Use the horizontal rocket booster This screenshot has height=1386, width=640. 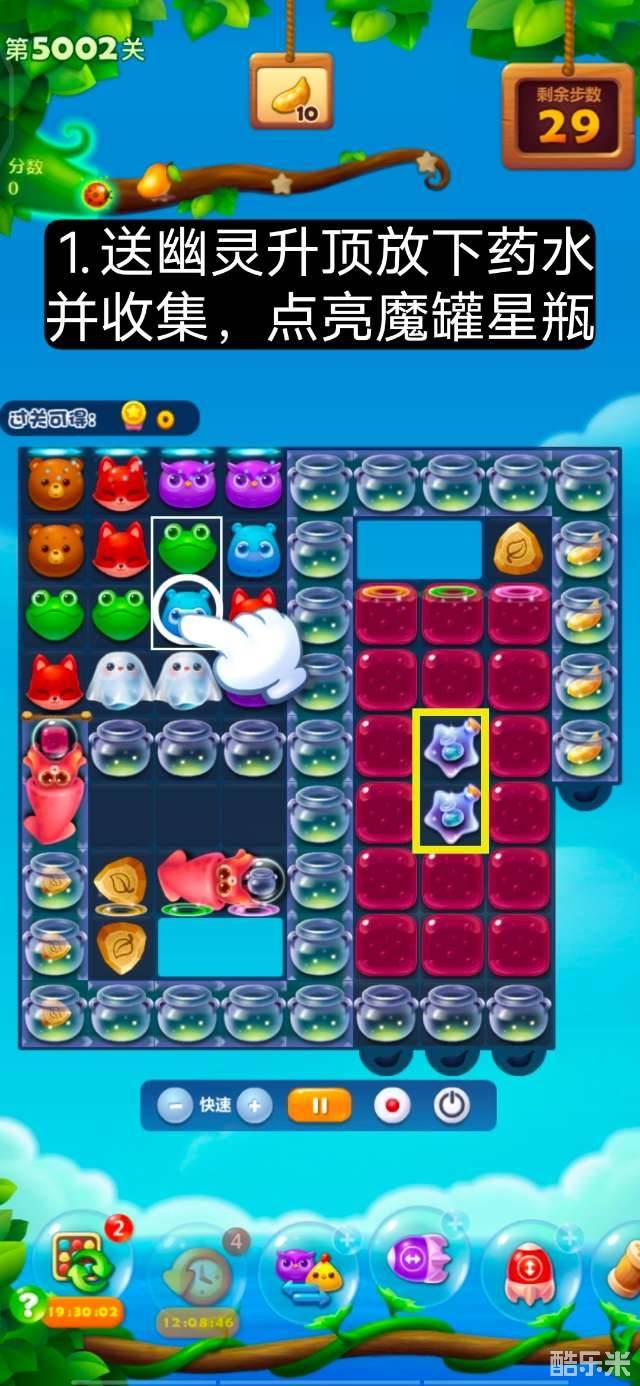[x=413, y=1258]
